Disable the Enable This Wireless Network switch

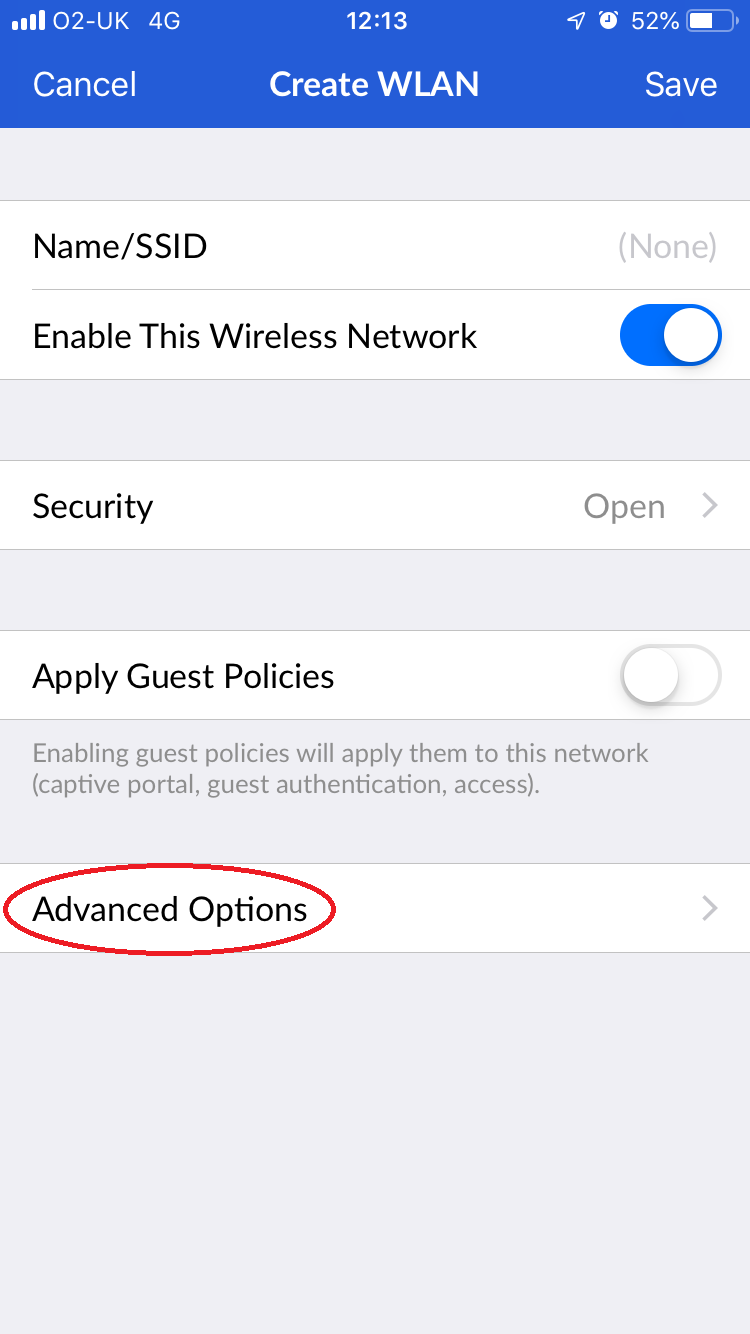[670, 335]
